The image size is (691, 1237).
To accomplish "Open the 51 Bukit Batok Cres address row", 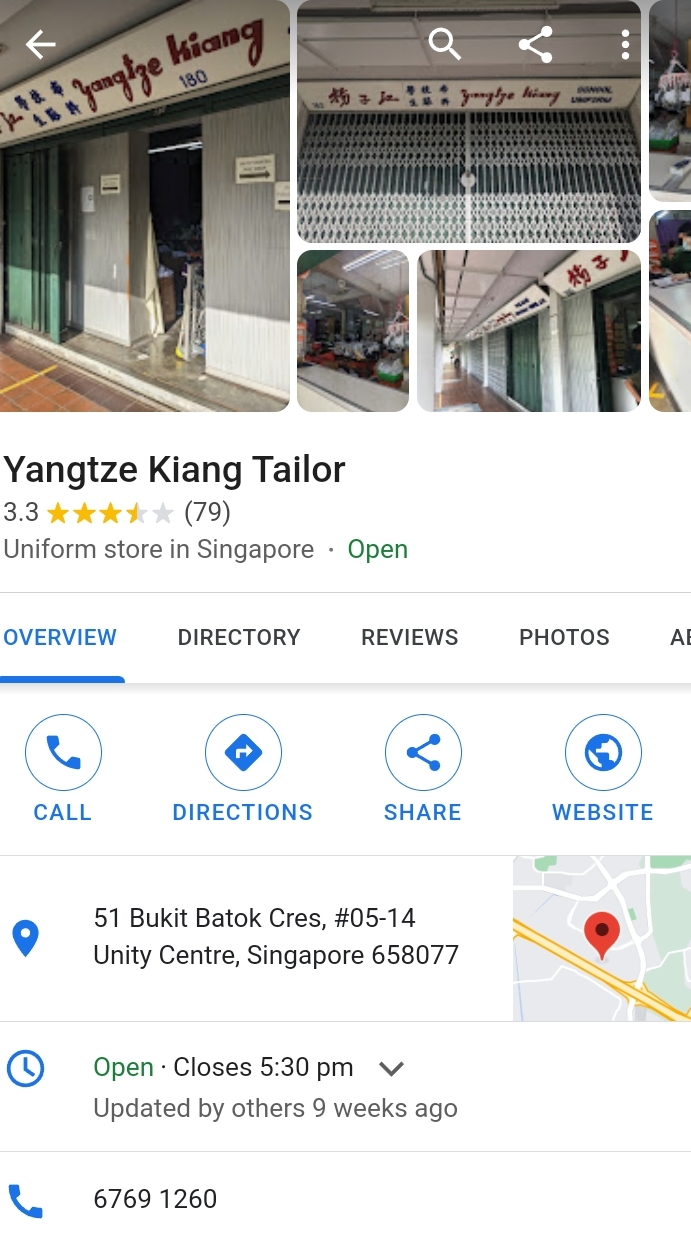I will (x=275, y=937).
